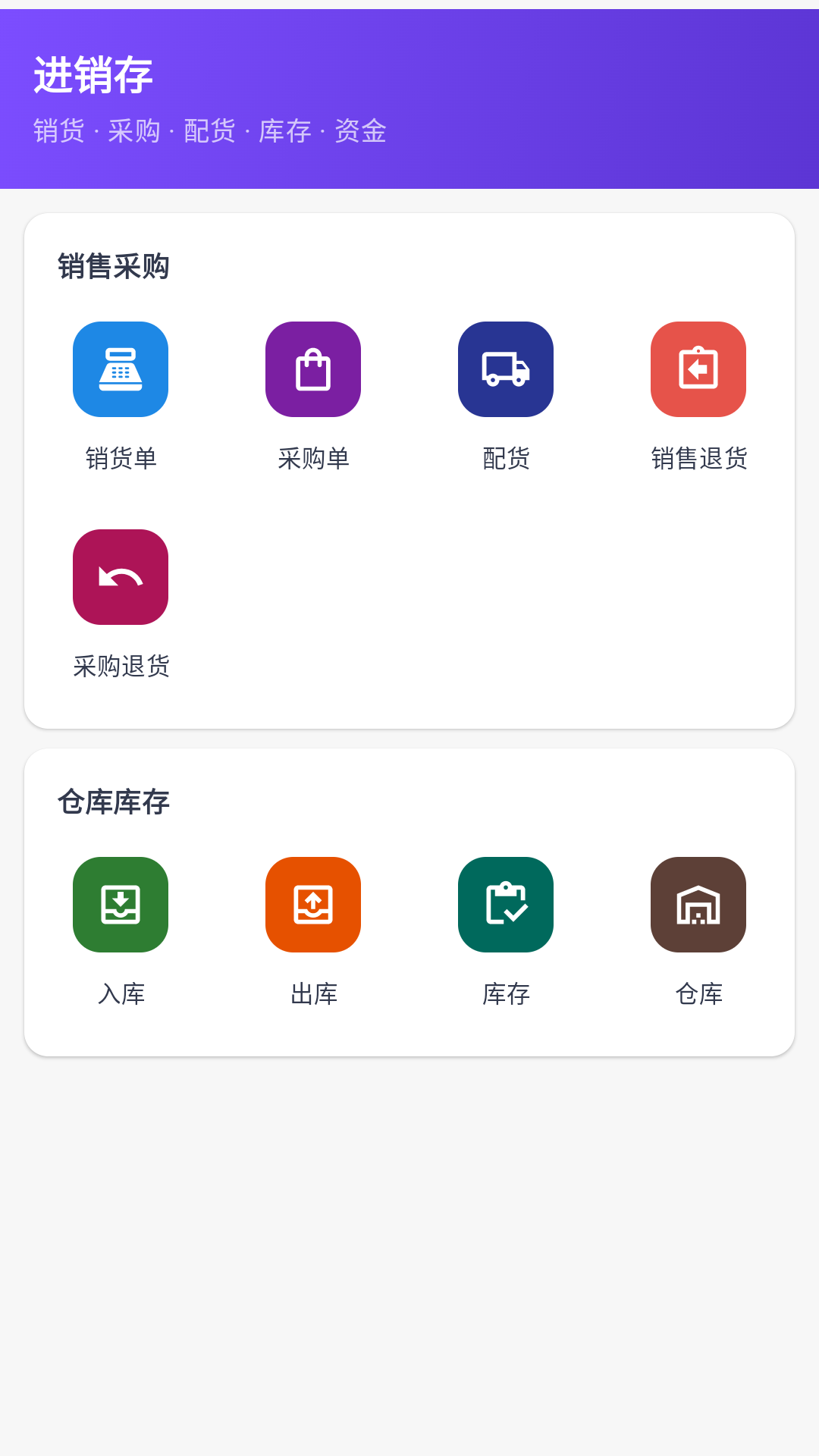
Task: Click the purple shopping bag icon
Action: (312, 369)
